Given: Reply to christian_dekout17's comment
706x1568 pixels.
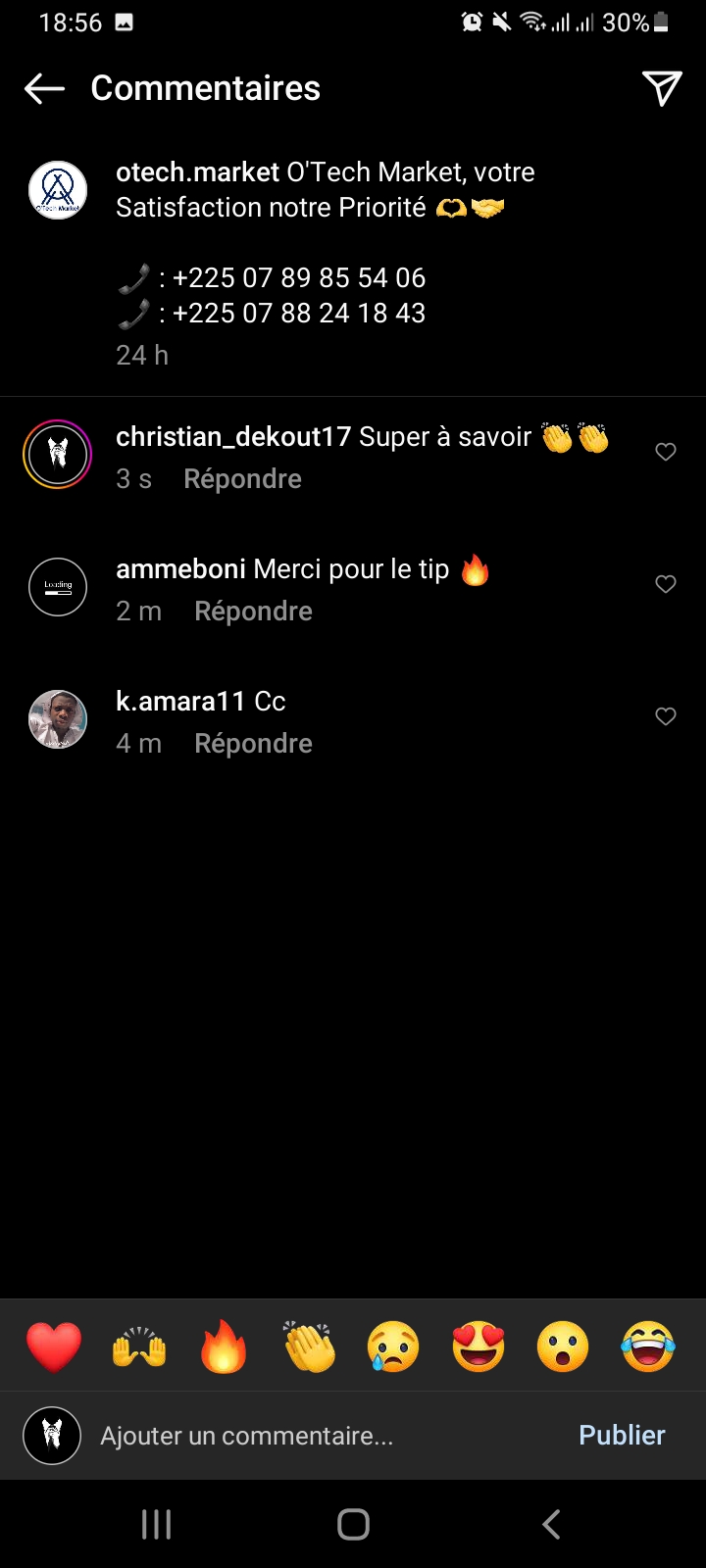Looking at the screenshot, I should point(242,479).
